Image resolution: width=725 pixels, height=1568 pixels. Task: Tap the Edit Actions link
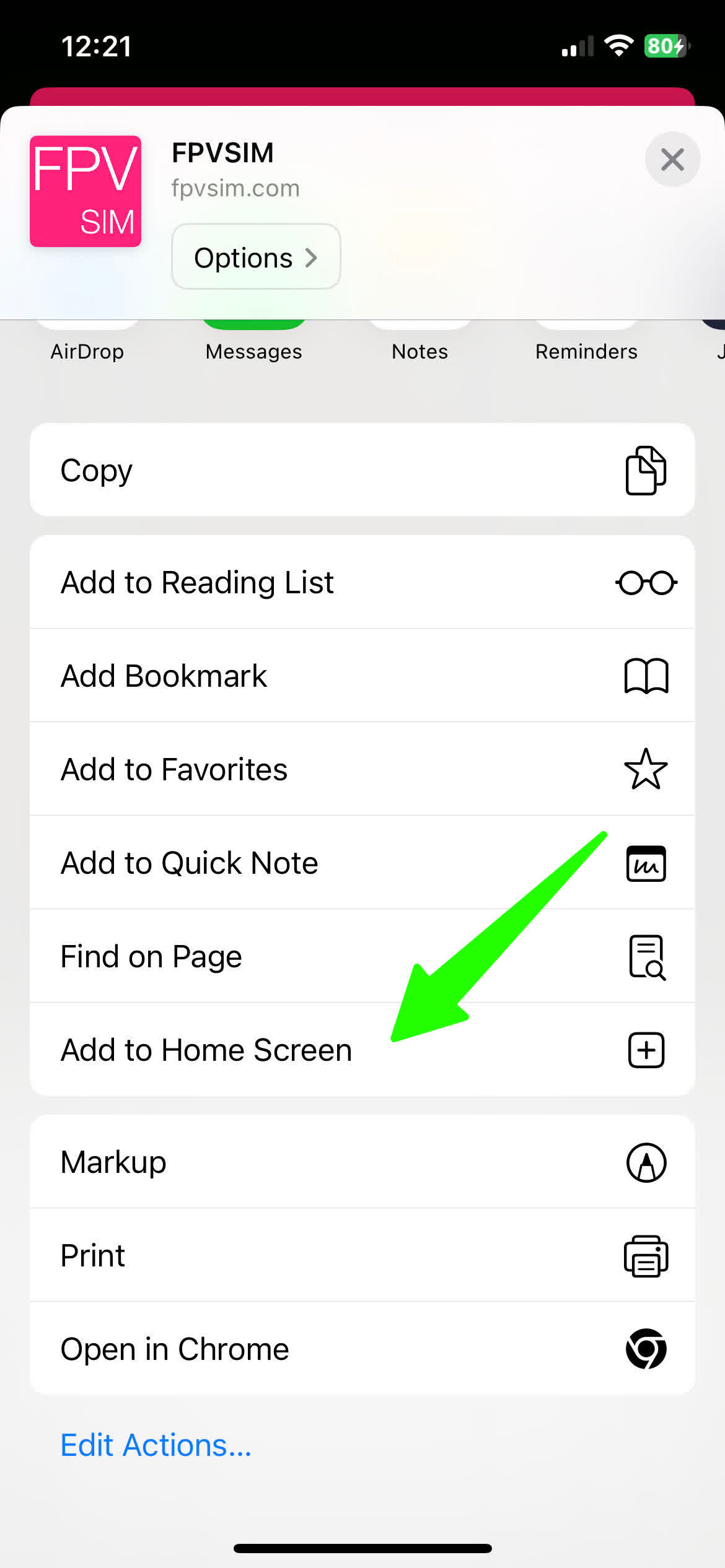point(156,1445)
